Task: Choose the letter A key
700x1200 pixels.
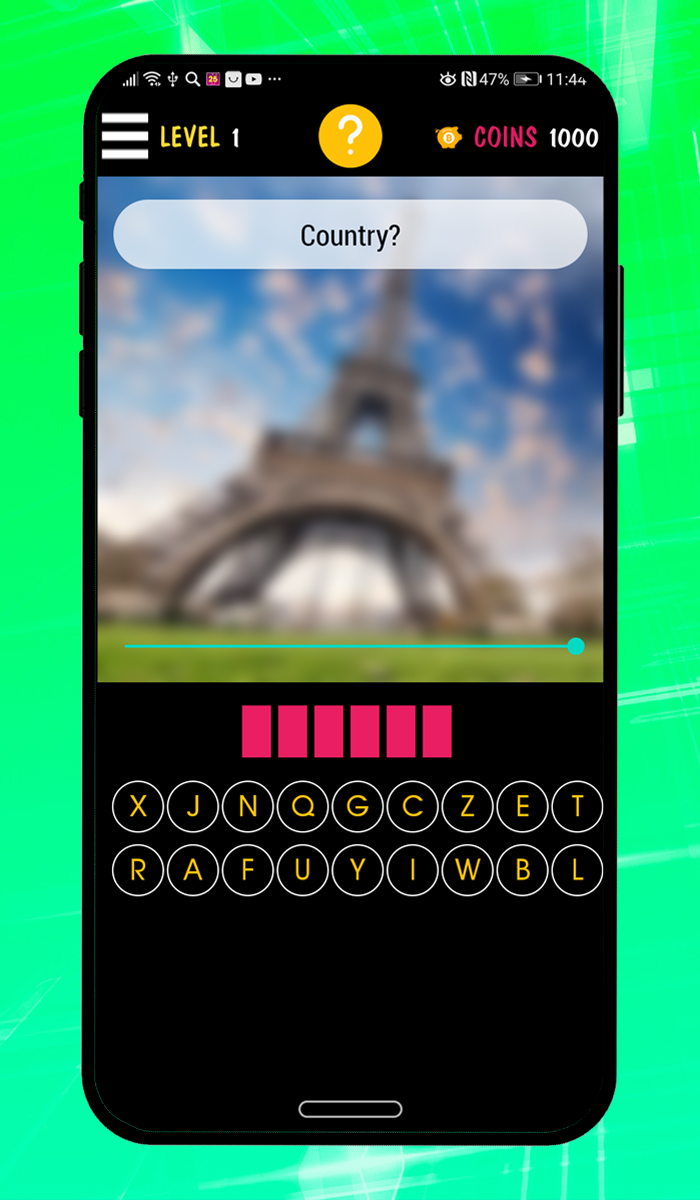Action: [x=193, y=870]
